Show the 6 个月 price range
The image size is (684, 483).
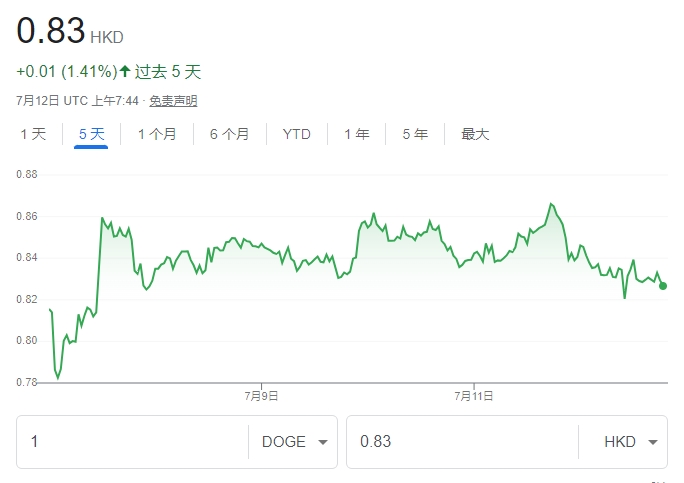pos(229,134)
